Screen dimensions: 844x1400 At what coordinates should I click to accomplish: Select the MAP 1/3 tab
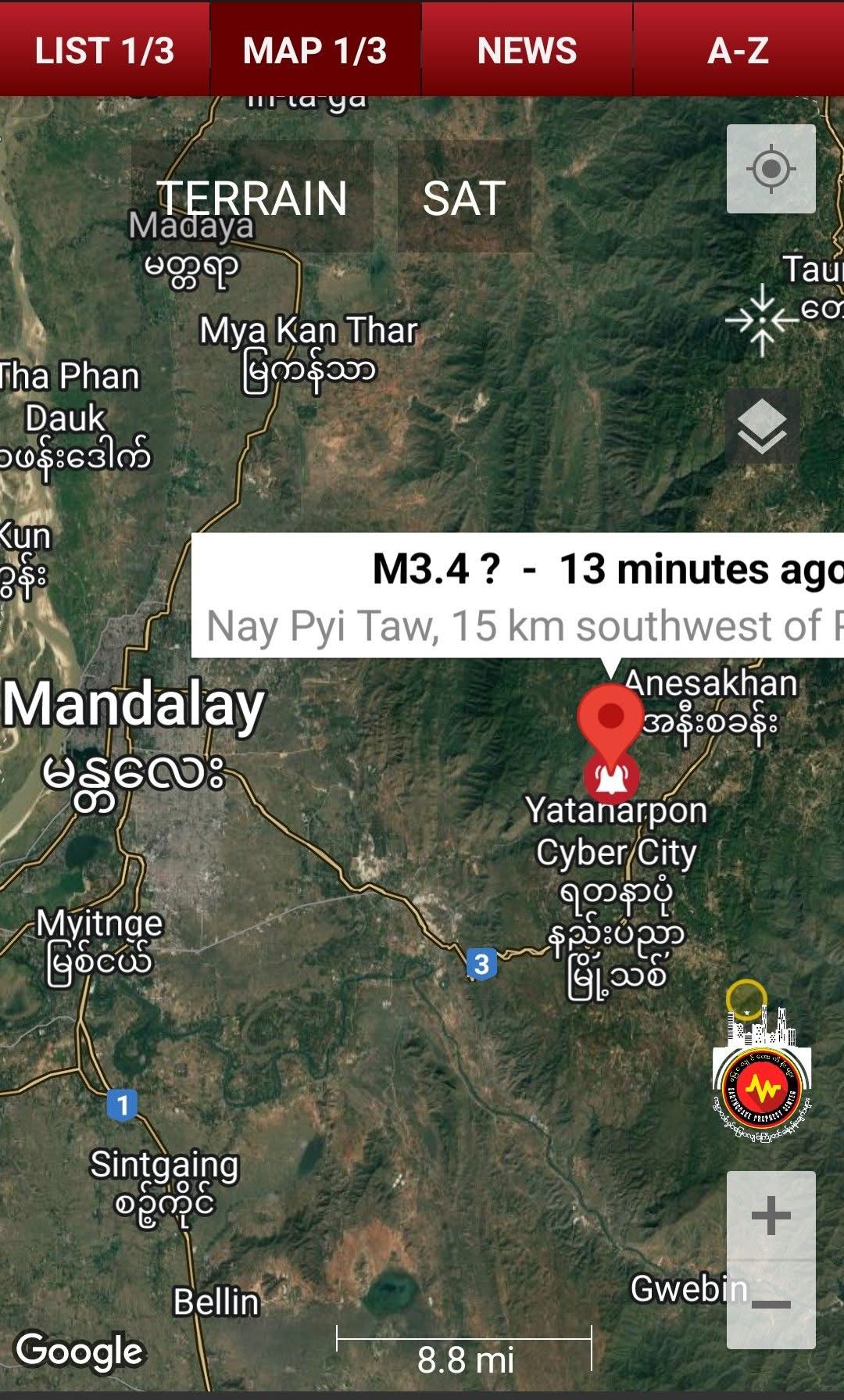[x=315, y=50]
